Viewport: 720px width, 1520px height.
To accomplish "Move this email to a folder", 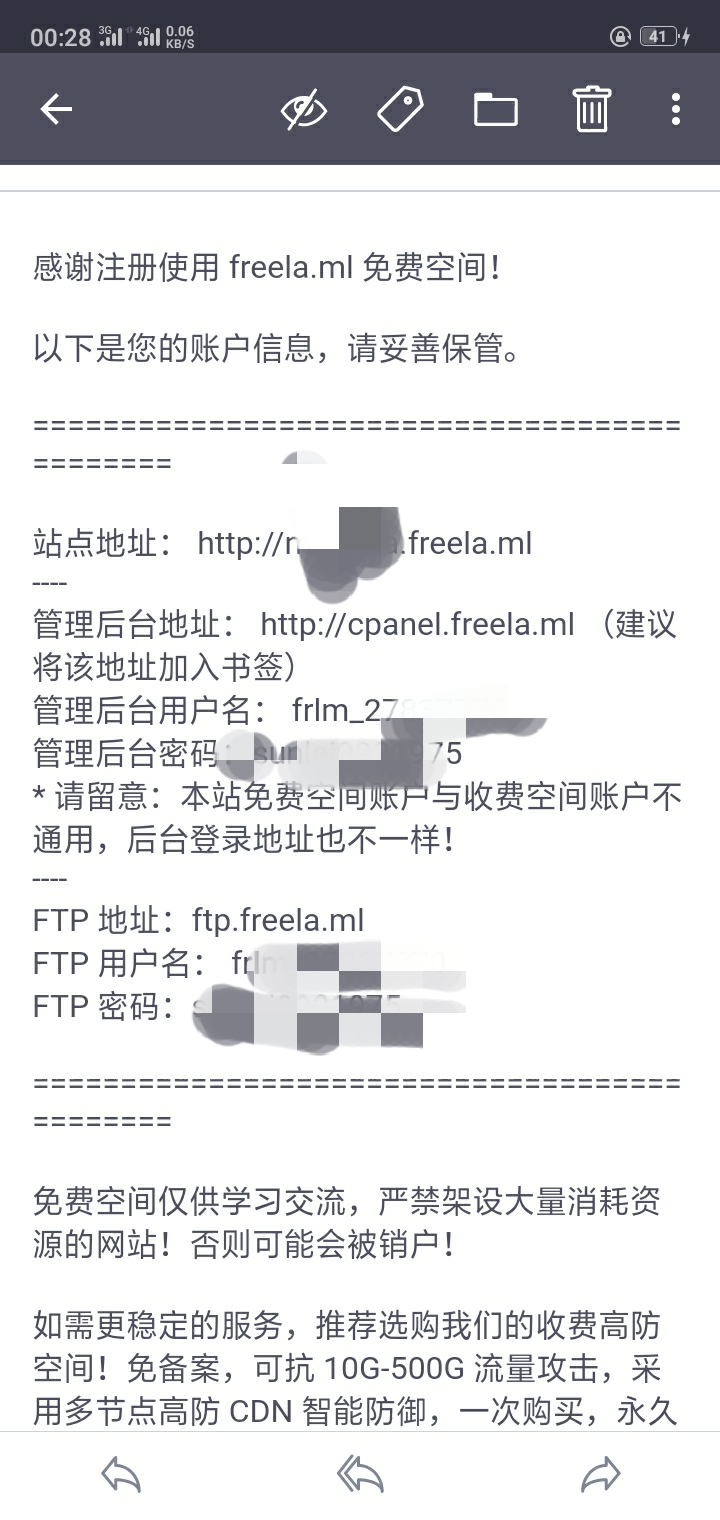I will click(495, 109).
